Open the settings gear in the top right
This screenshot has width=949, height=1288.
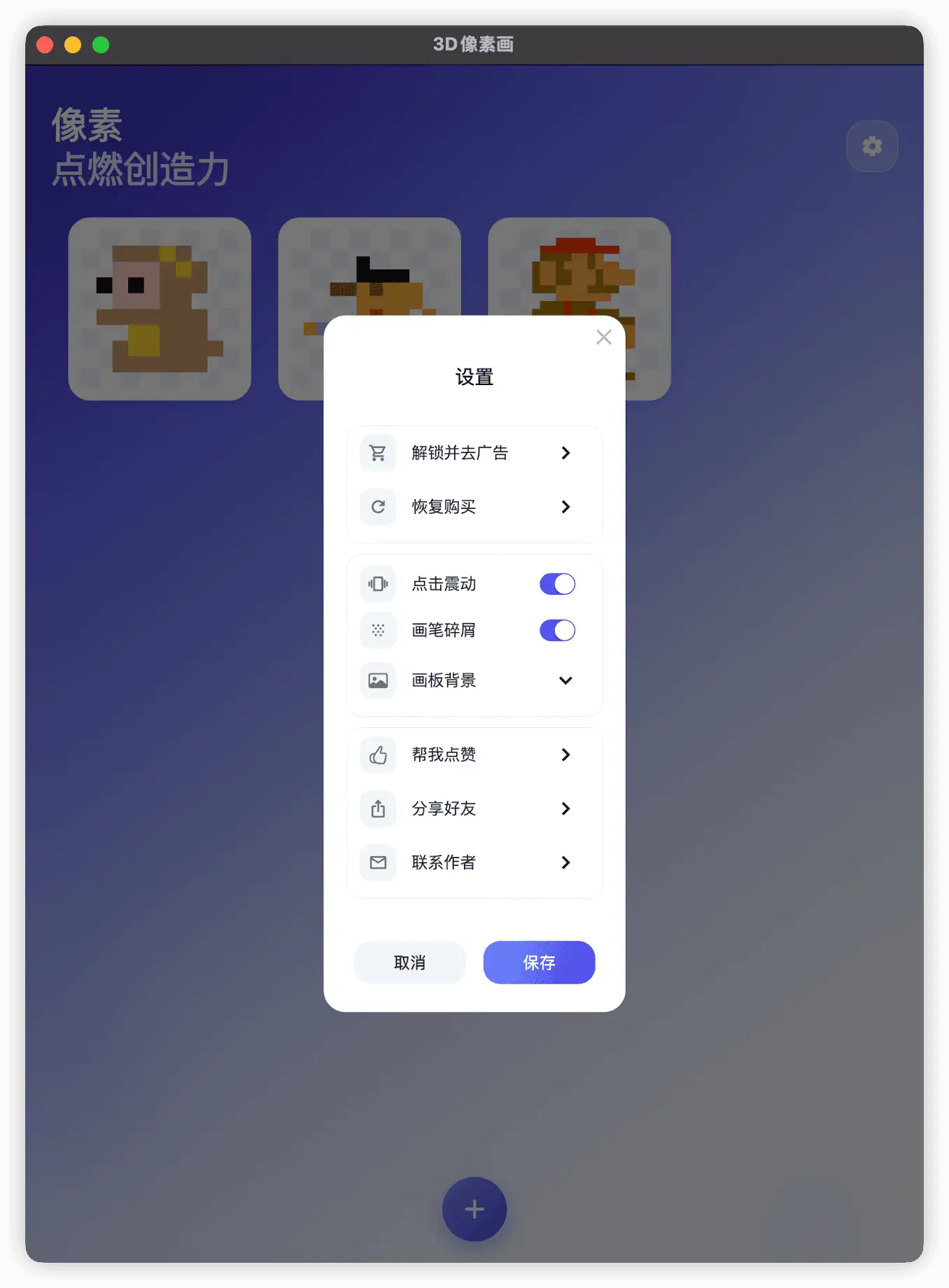pyautogui.click(x=871, y=146)
